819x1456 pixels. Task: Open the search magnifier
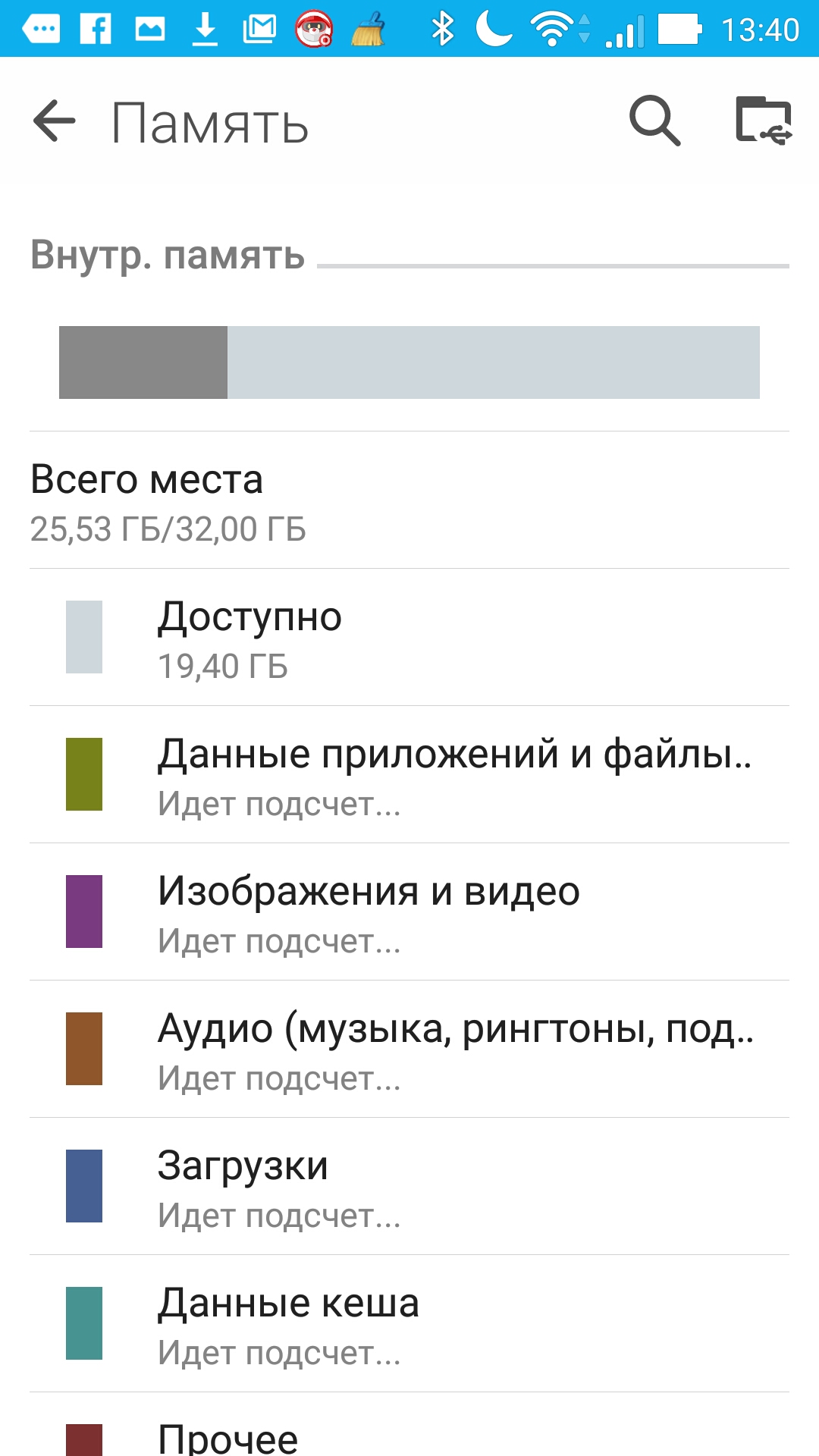[654, 121]
